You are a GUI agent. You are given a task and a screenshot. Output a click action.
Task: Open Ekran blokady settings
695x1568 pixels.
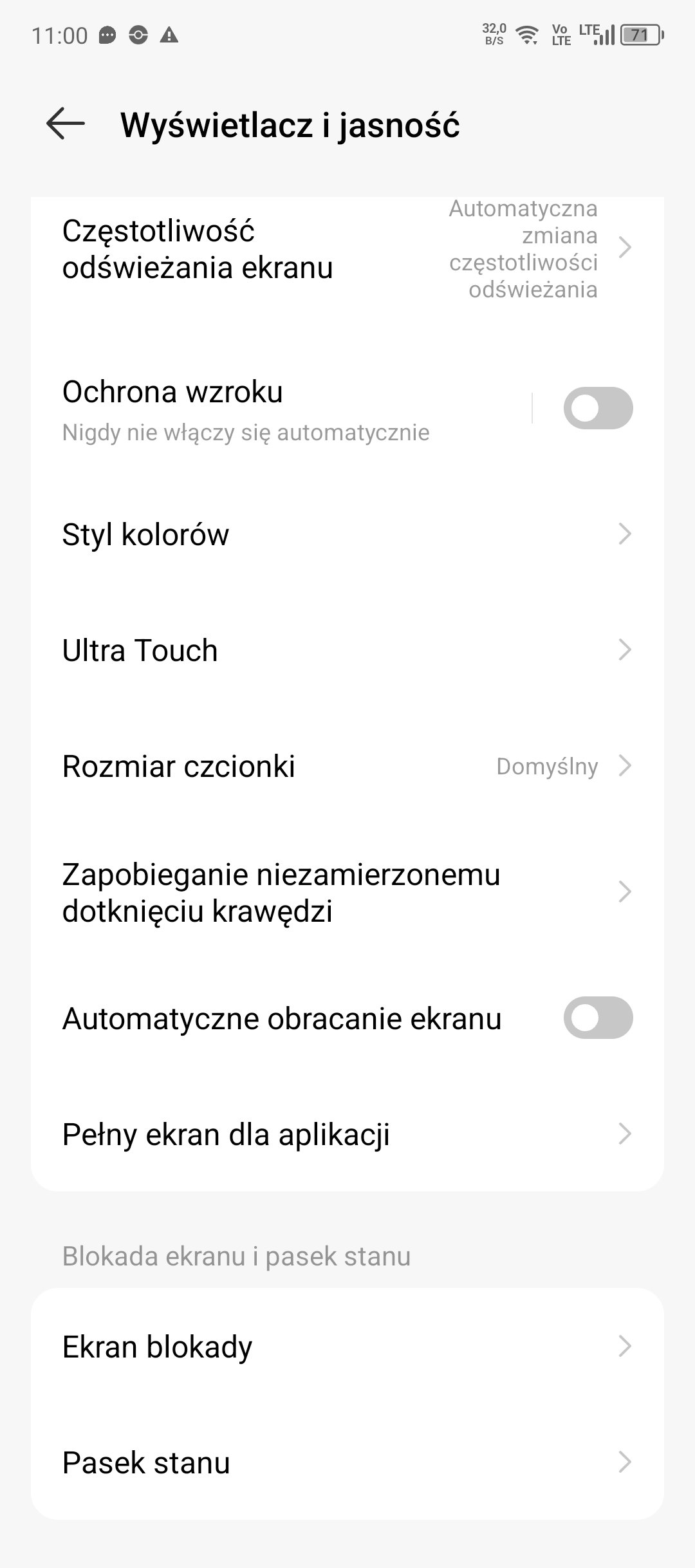(347, 1346)
